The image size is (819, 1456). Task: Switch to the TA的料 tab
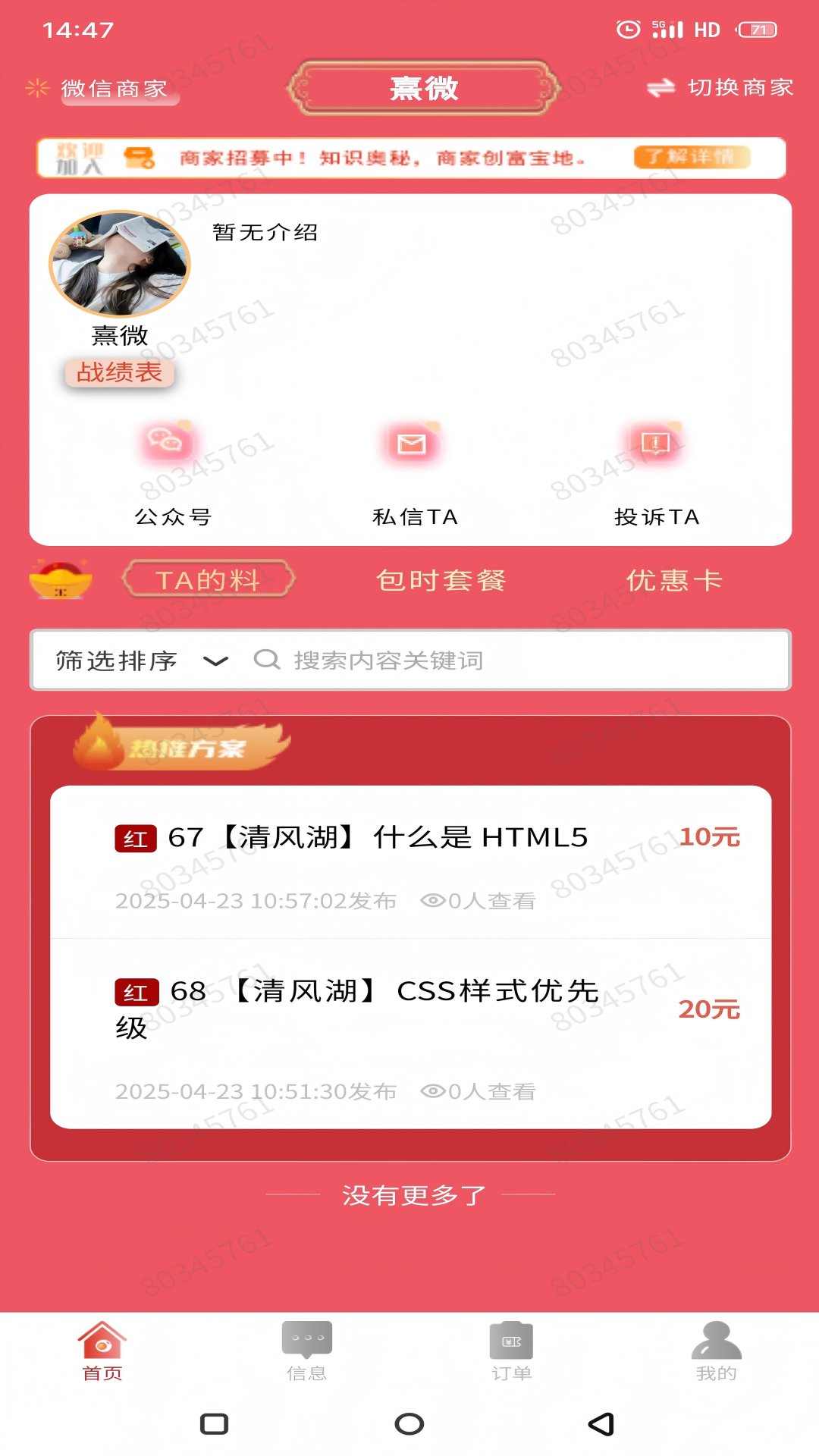pyautogui.click(x=210, y=579)
